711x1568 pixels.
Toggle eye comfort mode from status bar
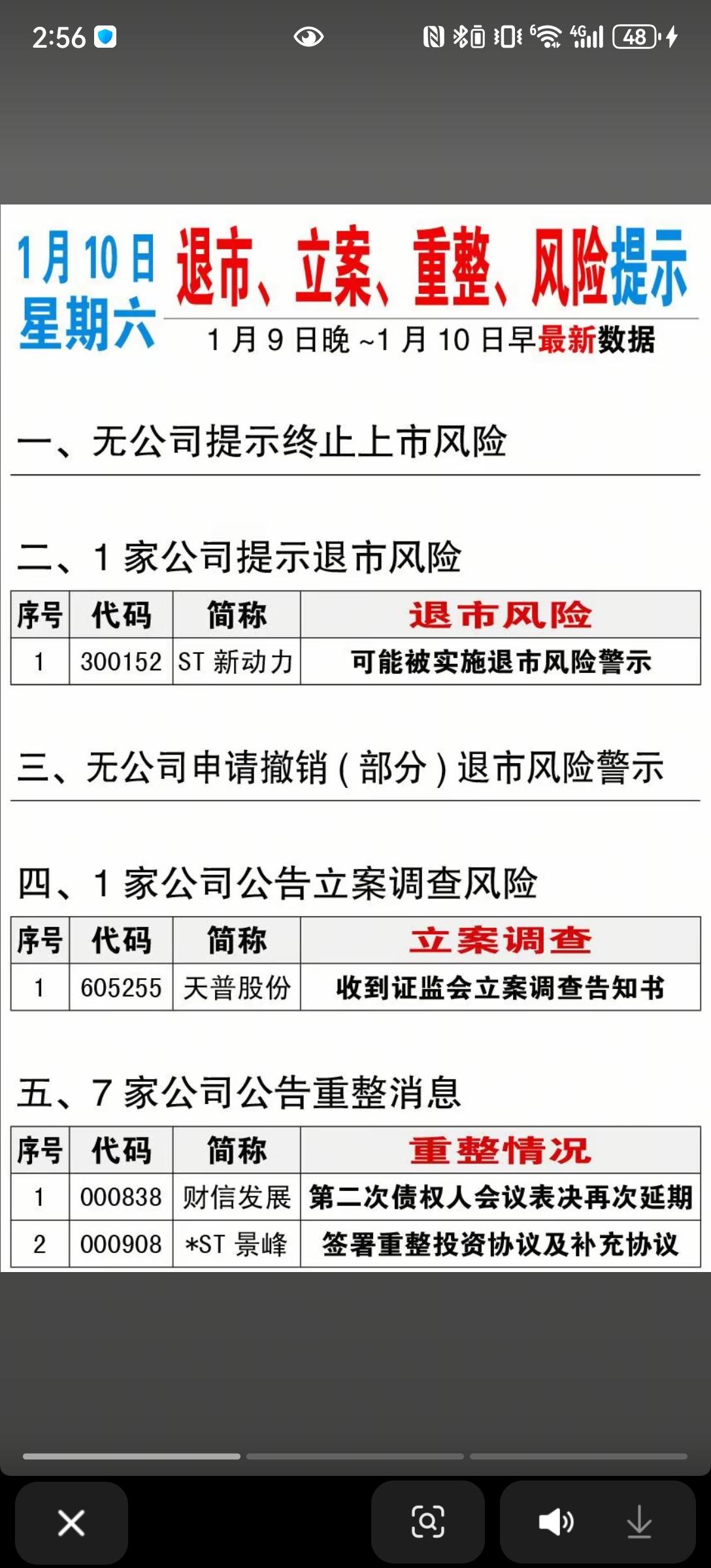click(308, 37)
